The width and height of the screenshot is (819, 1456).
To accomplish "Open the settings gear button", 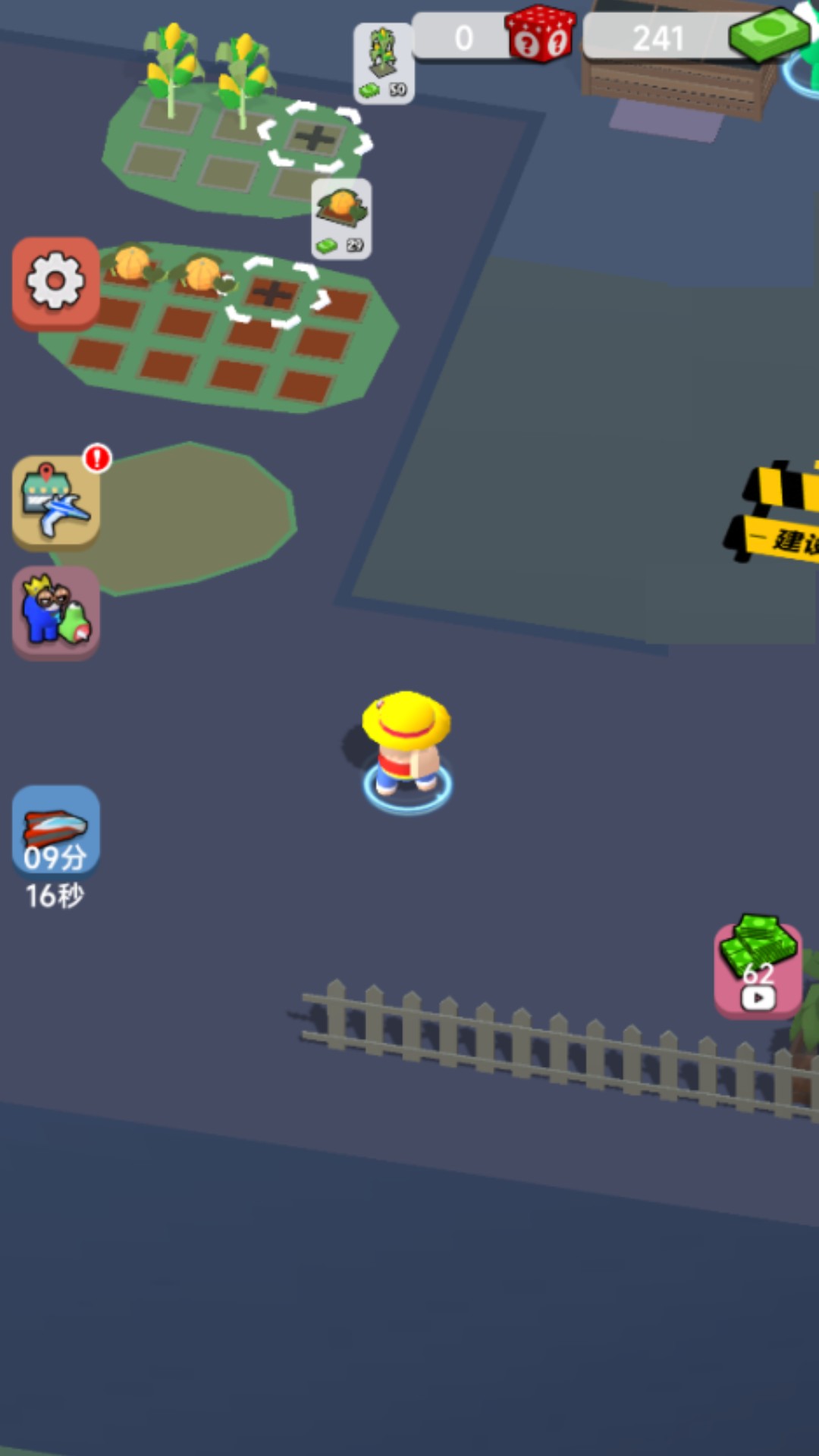I will point(55,283).
